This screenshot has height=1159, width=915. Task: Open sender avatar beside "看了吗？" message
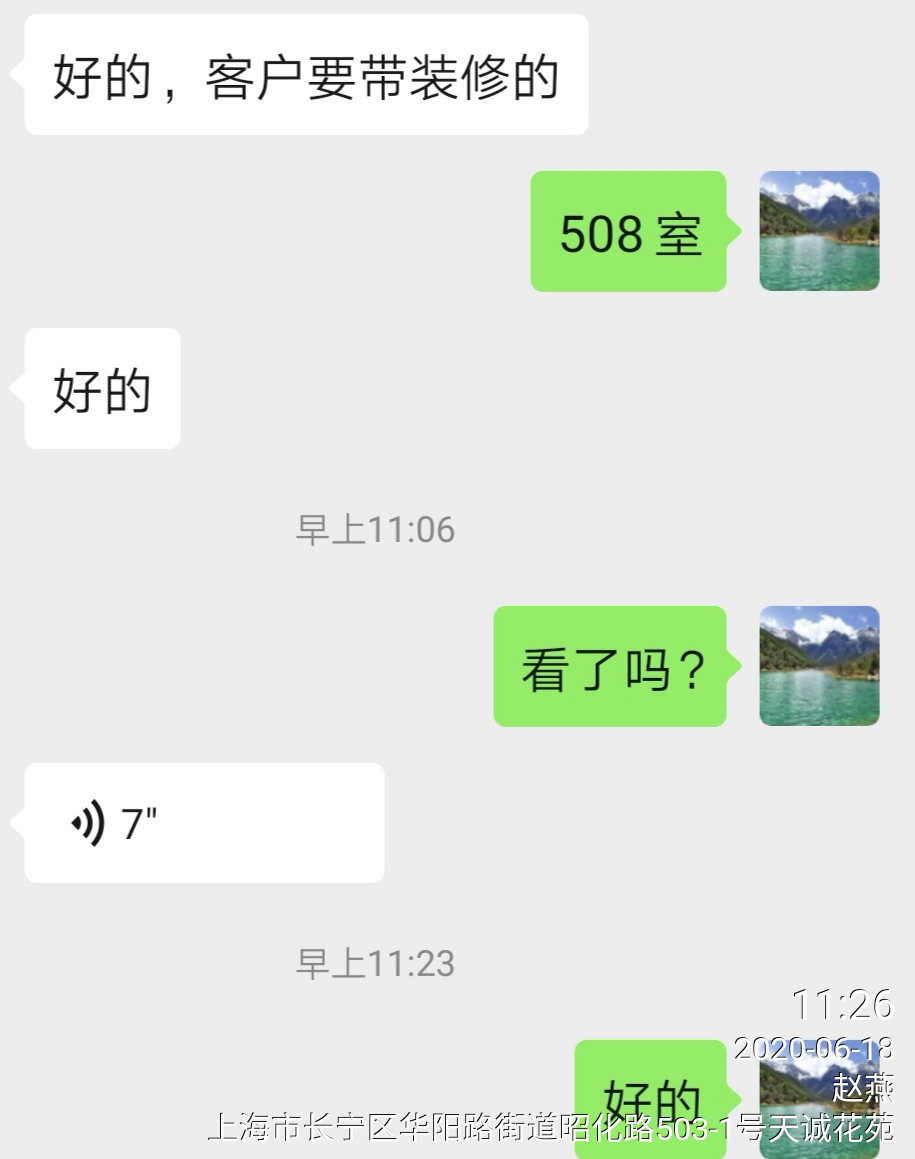[819, 666]
